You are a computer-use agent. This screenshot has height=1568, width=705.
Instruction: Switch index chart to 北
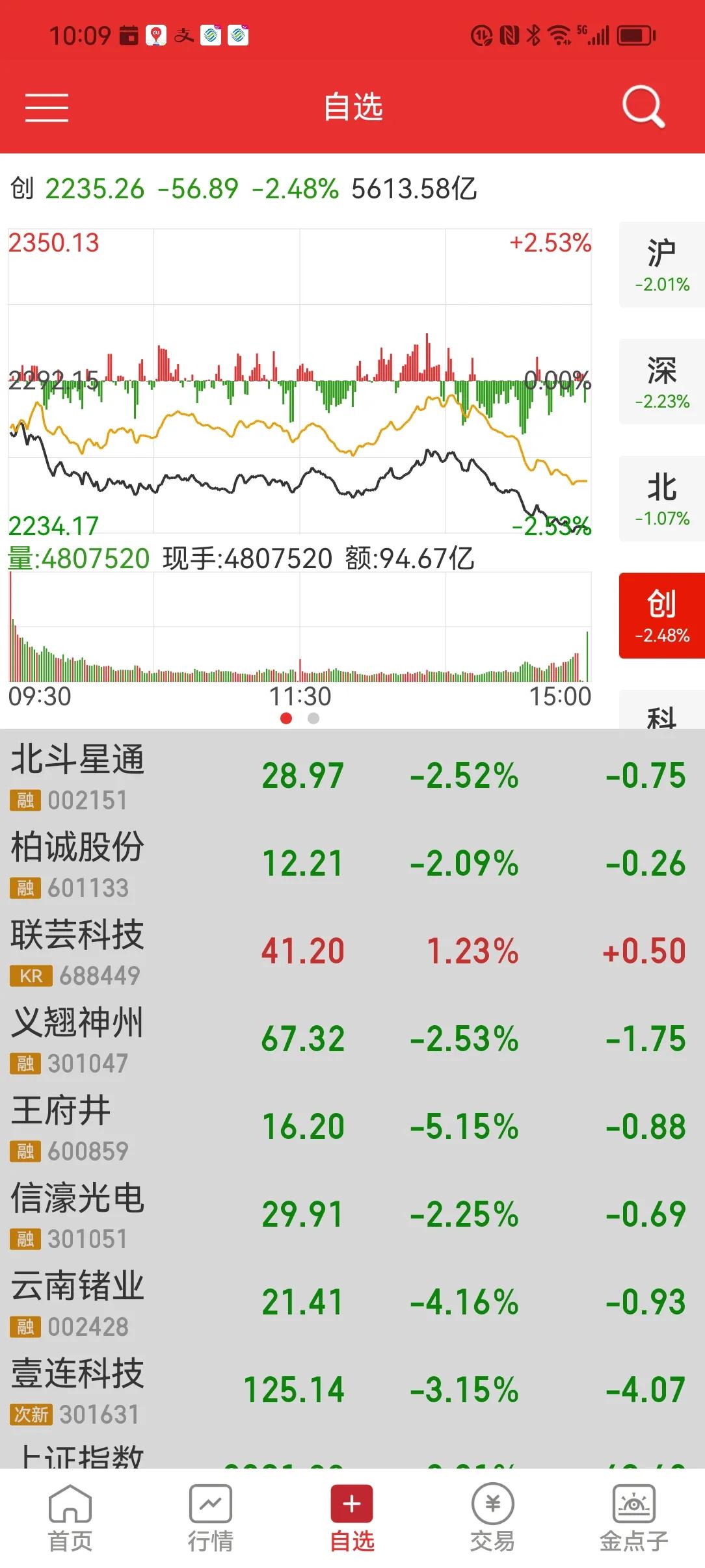click(661, 499)
